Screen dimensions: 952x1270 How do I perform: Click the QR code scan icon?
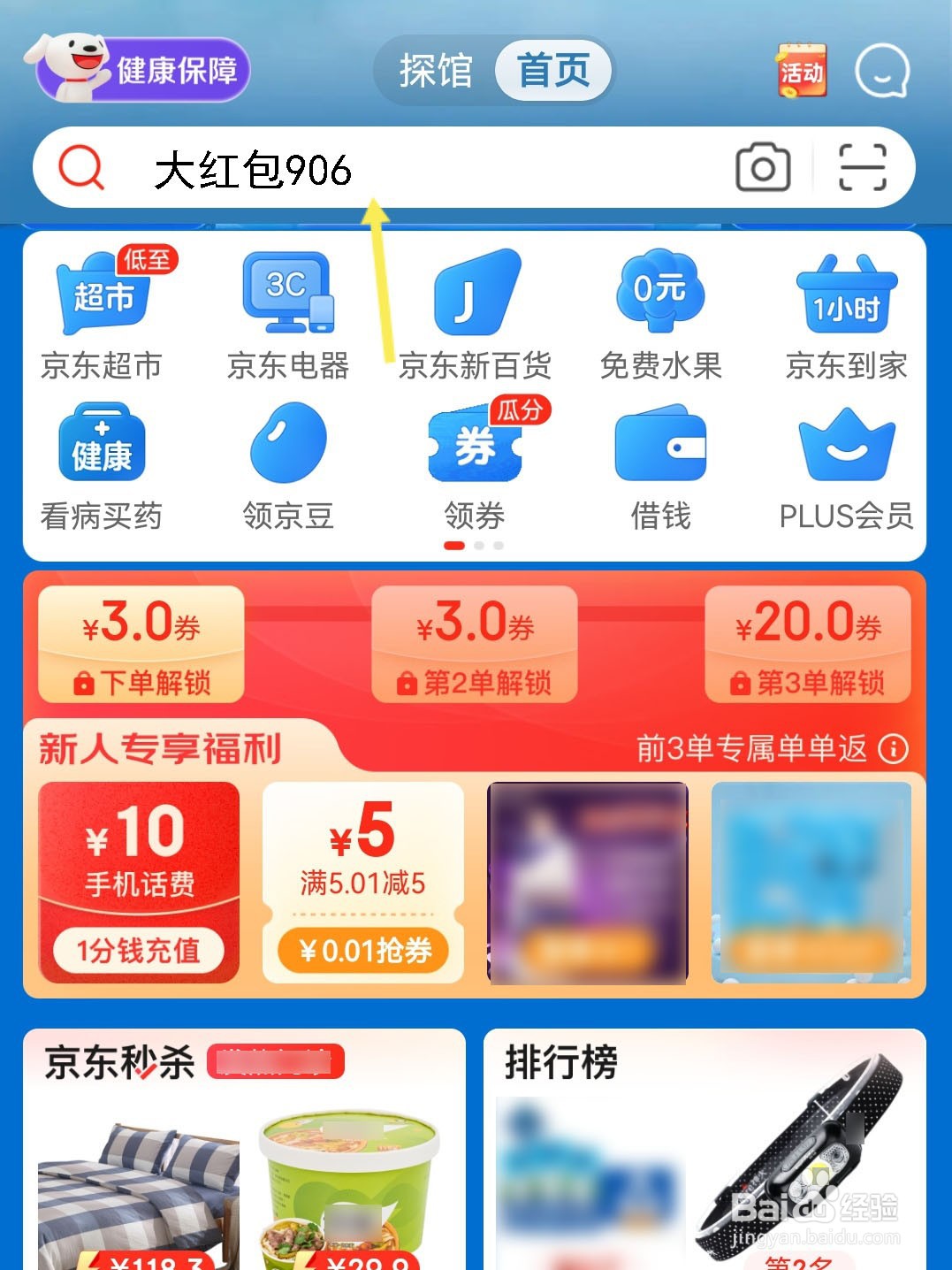click(864, 166)
